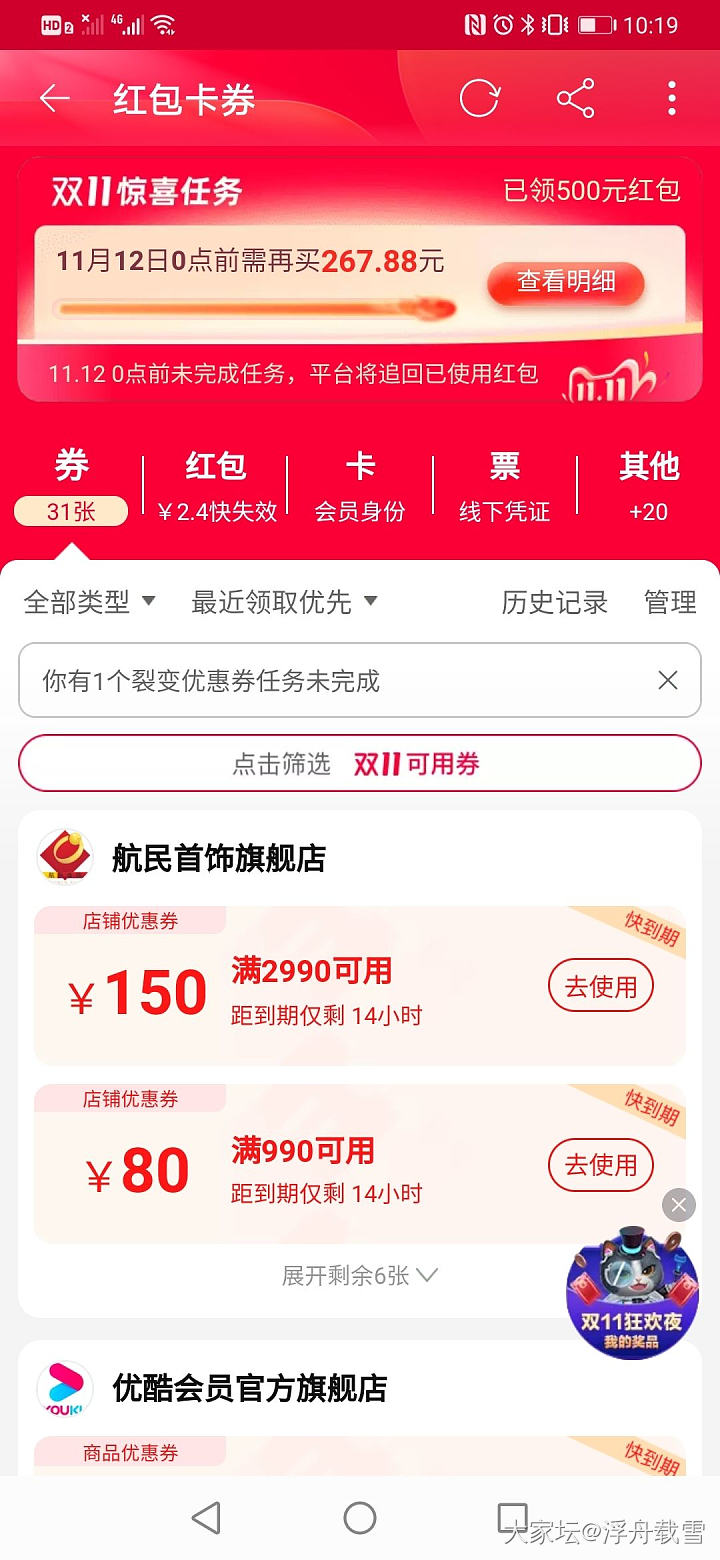Image resolution: width=720 pixels, height=1560 pixels.
Task: Filter by 双11可用券
Action: (360, 764)
